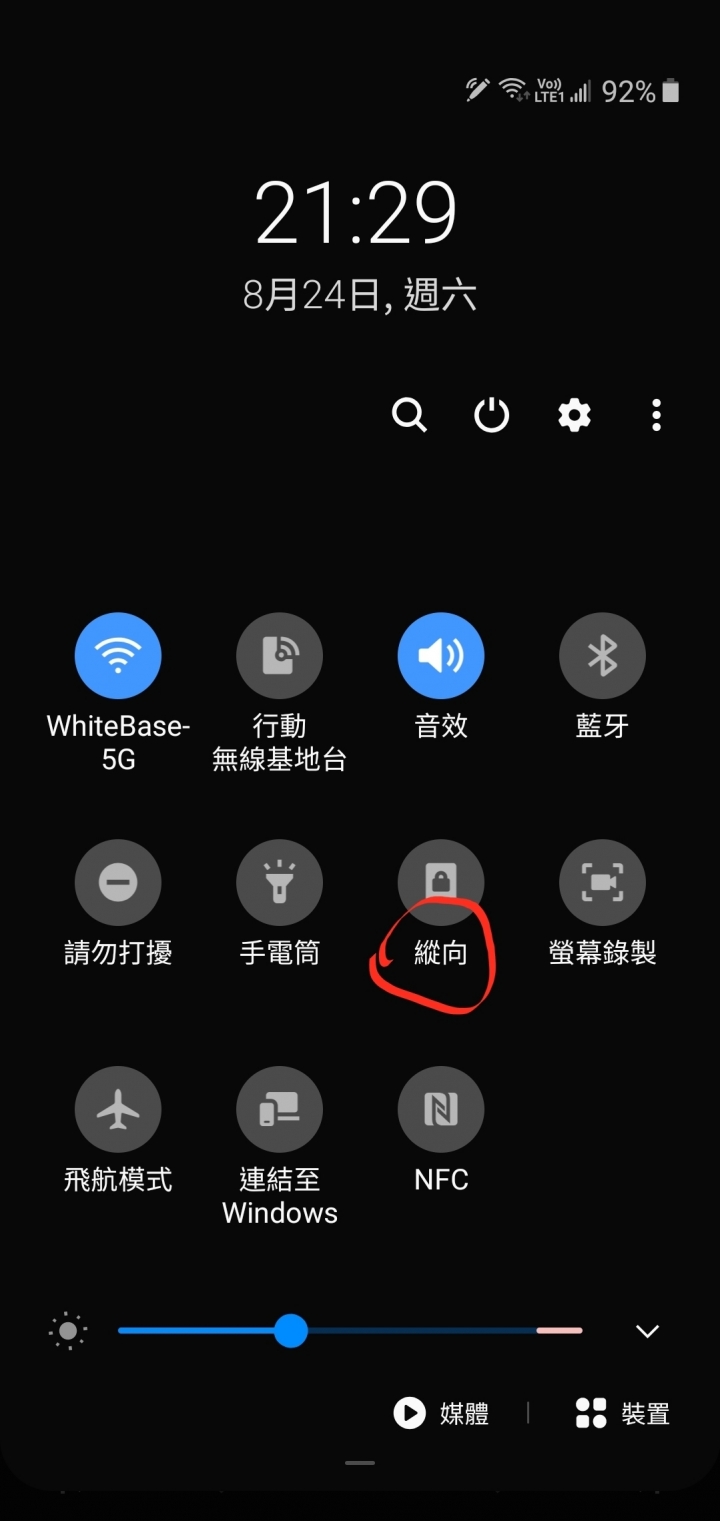Turn on 藍牙 Bluetooth

point(602,656)
